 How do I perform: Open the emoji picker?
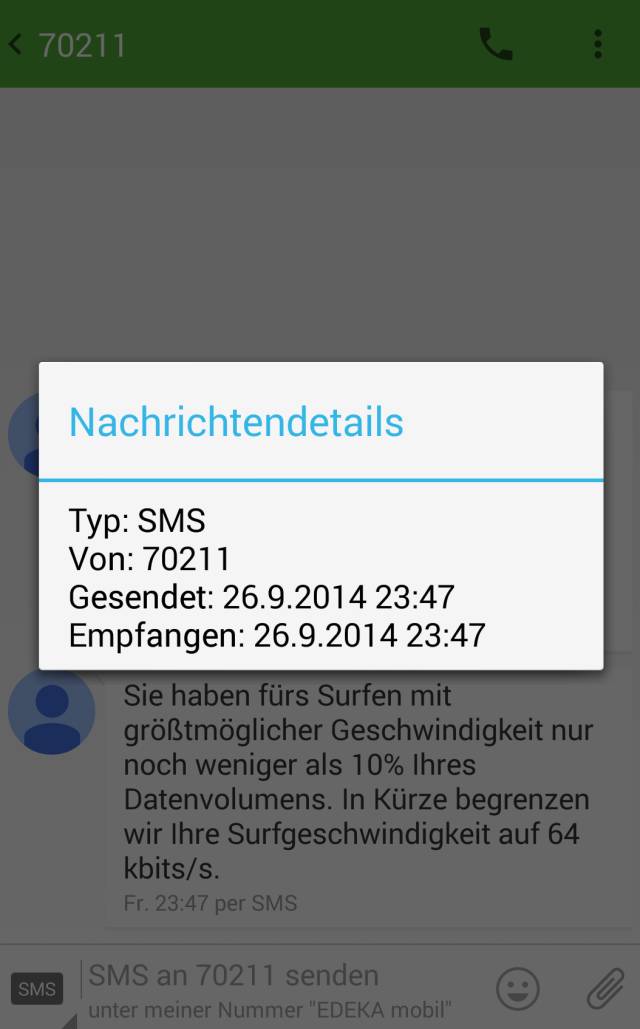518,989
